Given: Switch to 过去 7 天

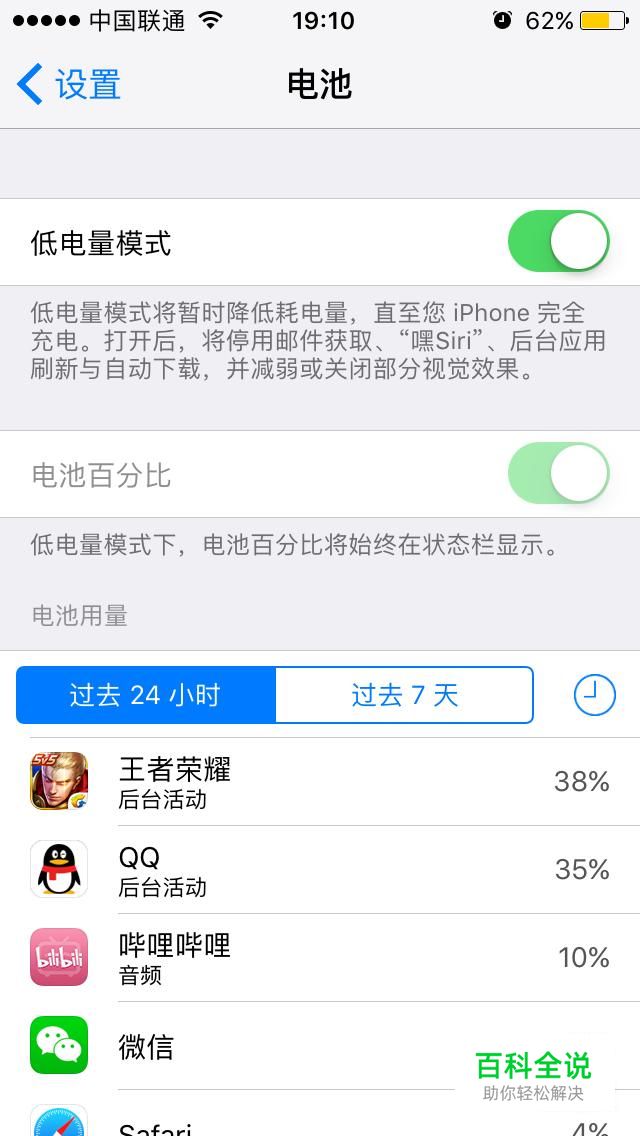Looking at the screenshot, I should point(404,695).
